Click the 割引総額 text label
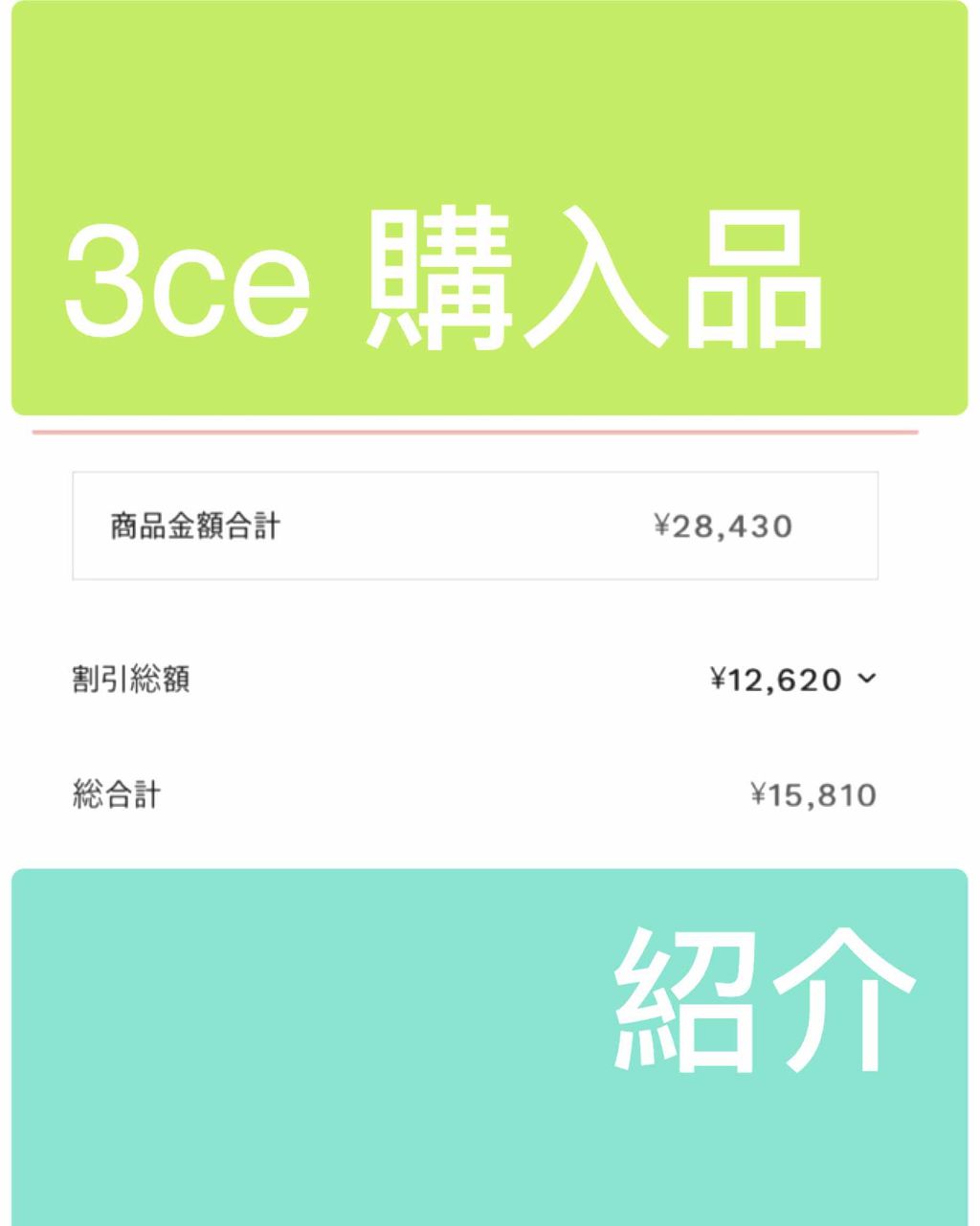 133,679
